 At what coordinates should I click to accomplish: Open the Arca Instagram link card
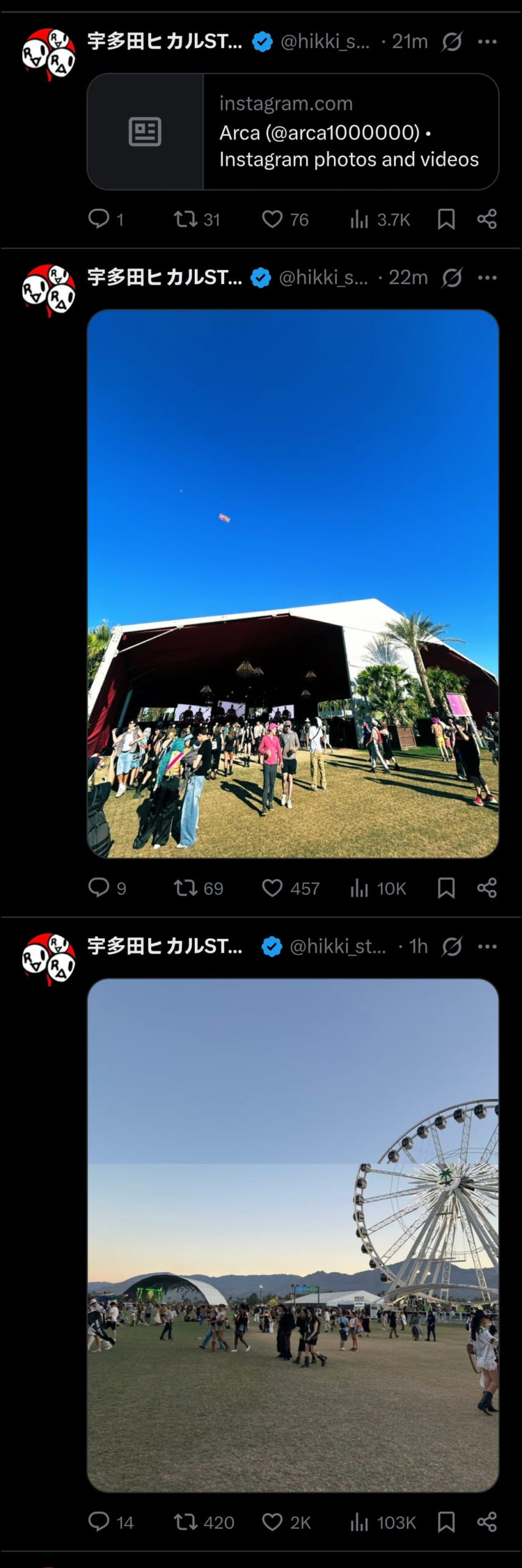tap(293, 132)
